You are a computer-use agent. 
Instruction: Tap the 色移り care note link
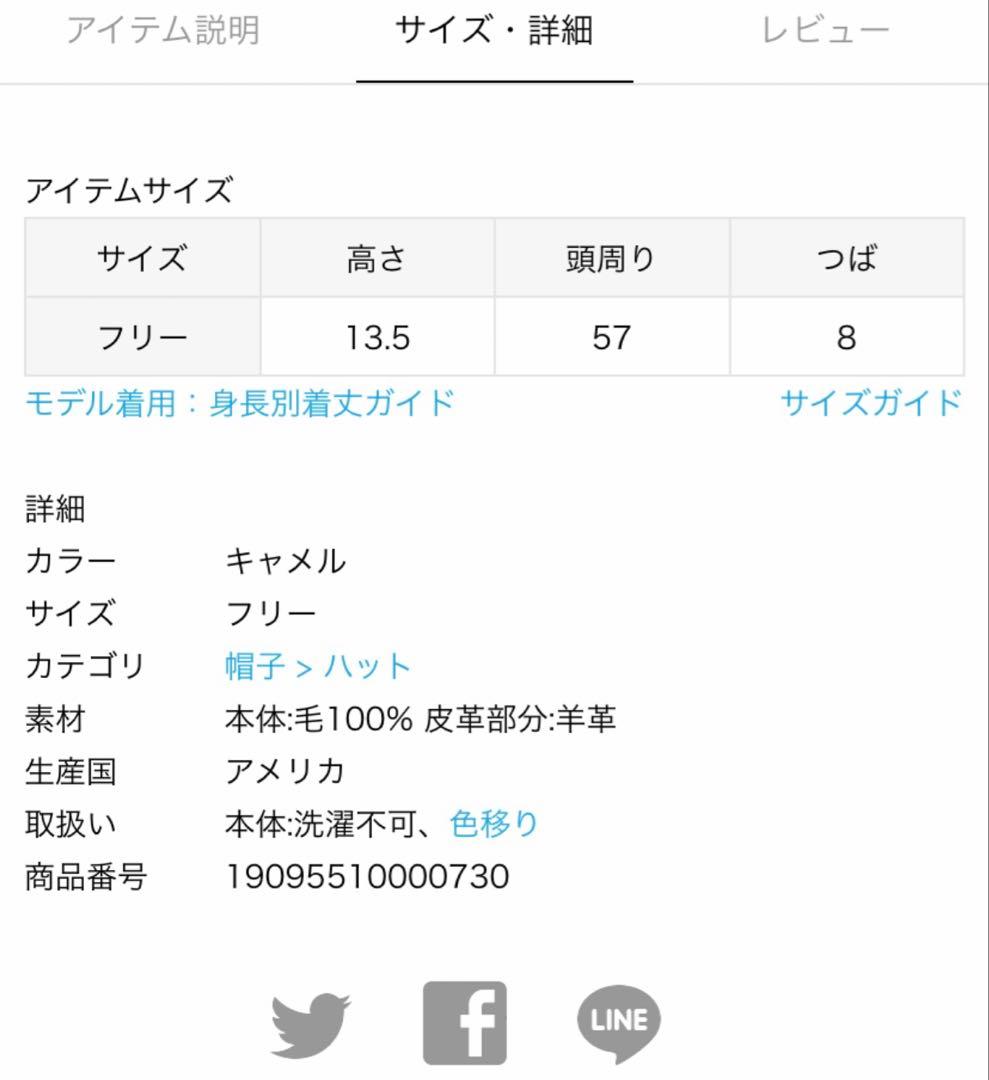click(x=494, y=824)
